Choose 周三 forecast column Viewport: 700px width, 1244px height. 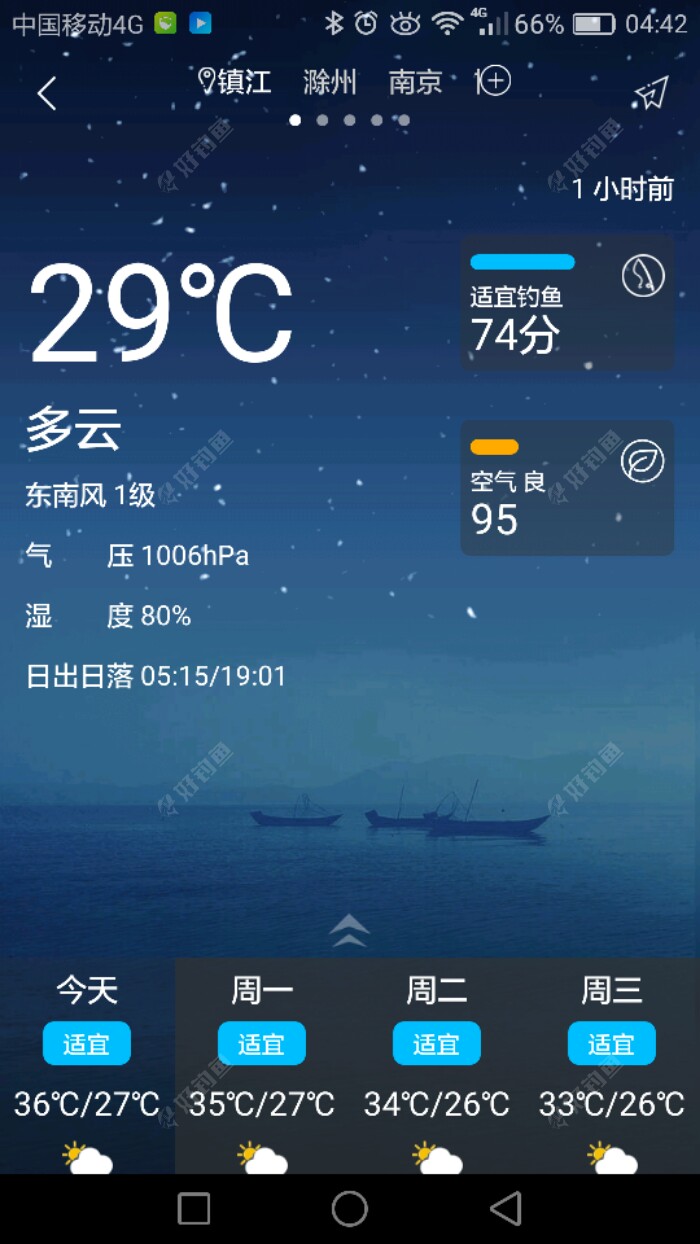pos(612,1065)
